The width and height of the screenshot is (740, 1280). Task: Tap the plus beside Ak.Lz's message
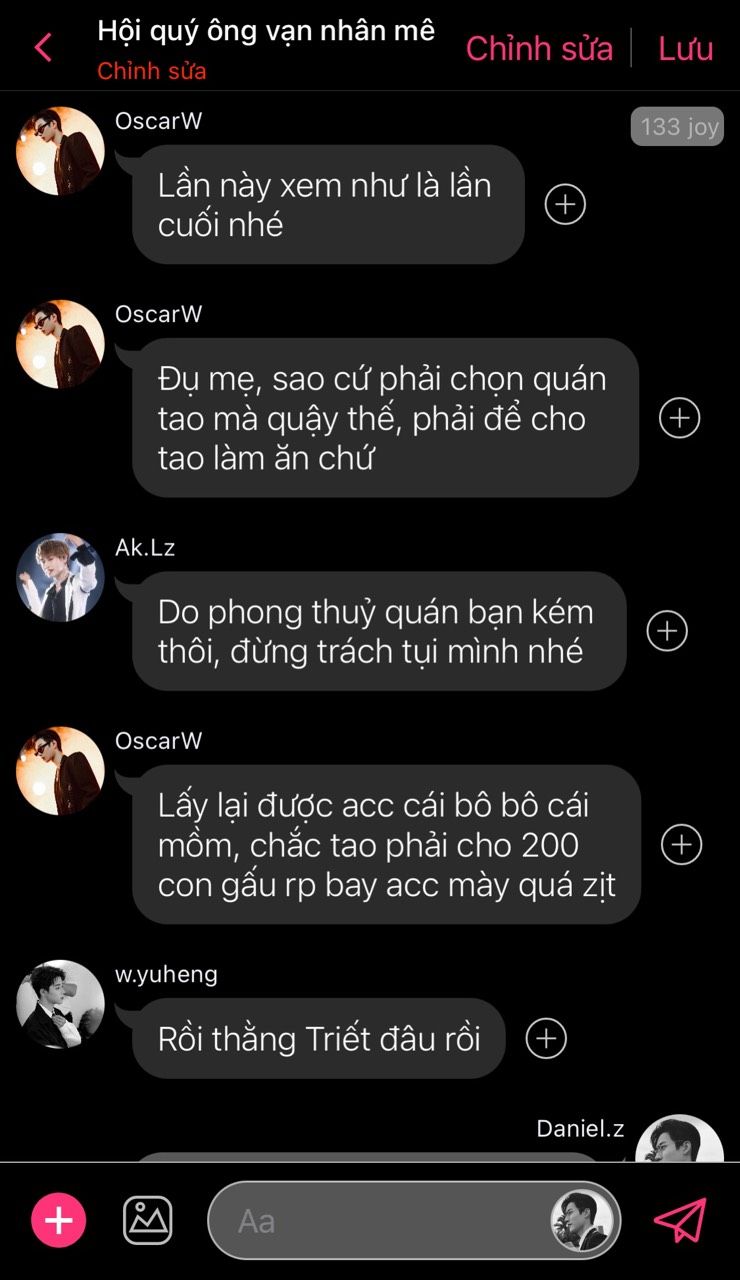pyautogui.click(x=667, y=631)
